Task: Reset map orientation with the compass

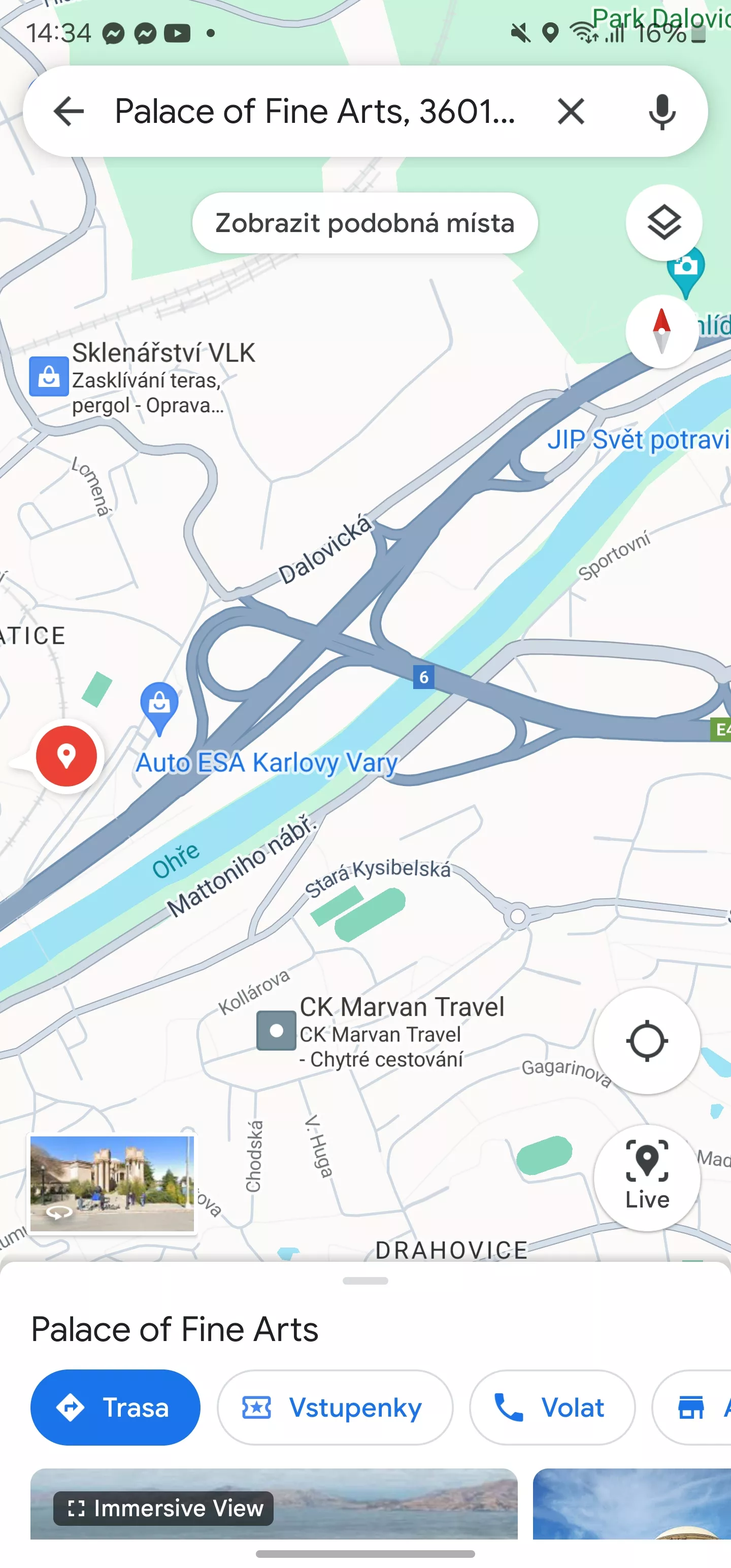Action: tap(661, 332)
